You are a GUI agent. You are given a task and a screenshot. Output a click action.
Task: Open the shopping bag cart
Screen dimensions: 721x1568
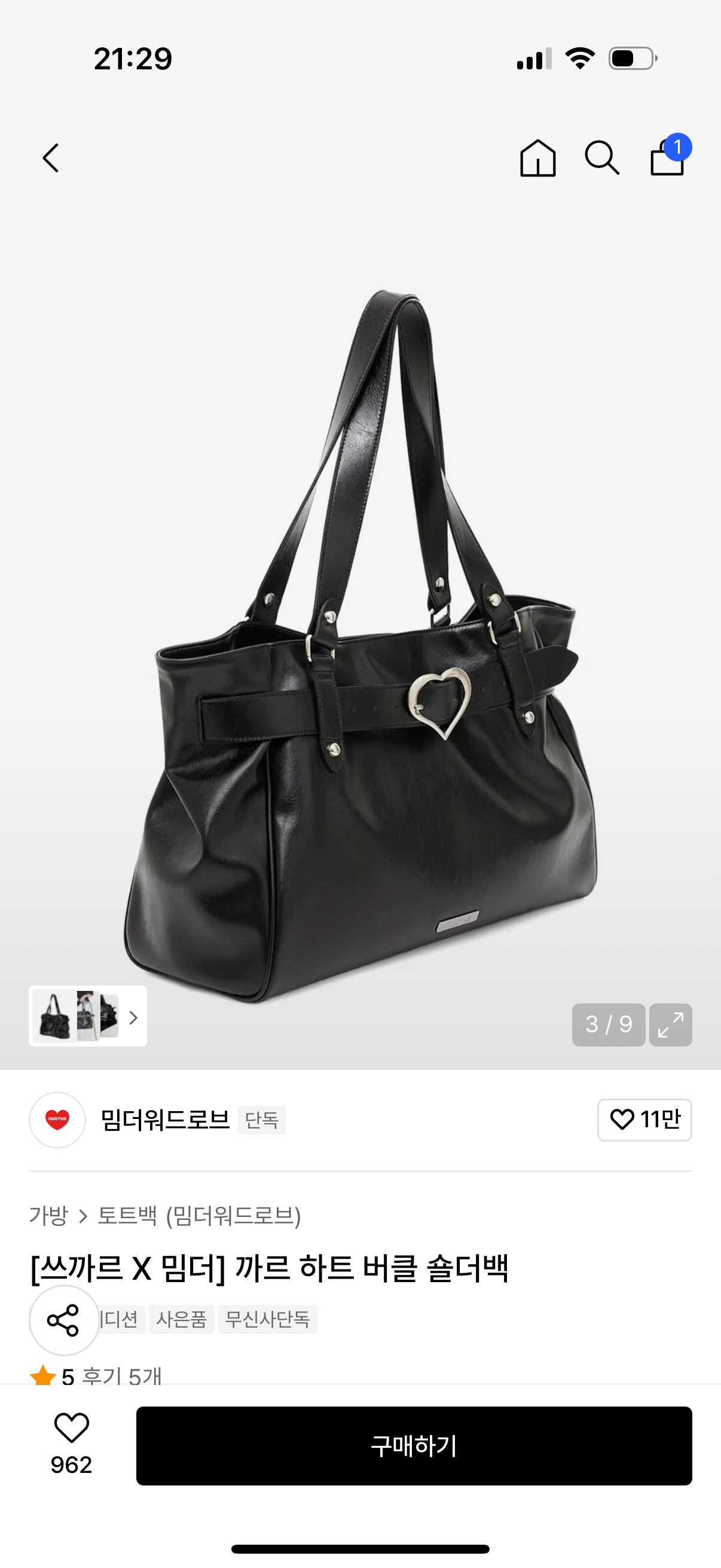click(668, 158)
